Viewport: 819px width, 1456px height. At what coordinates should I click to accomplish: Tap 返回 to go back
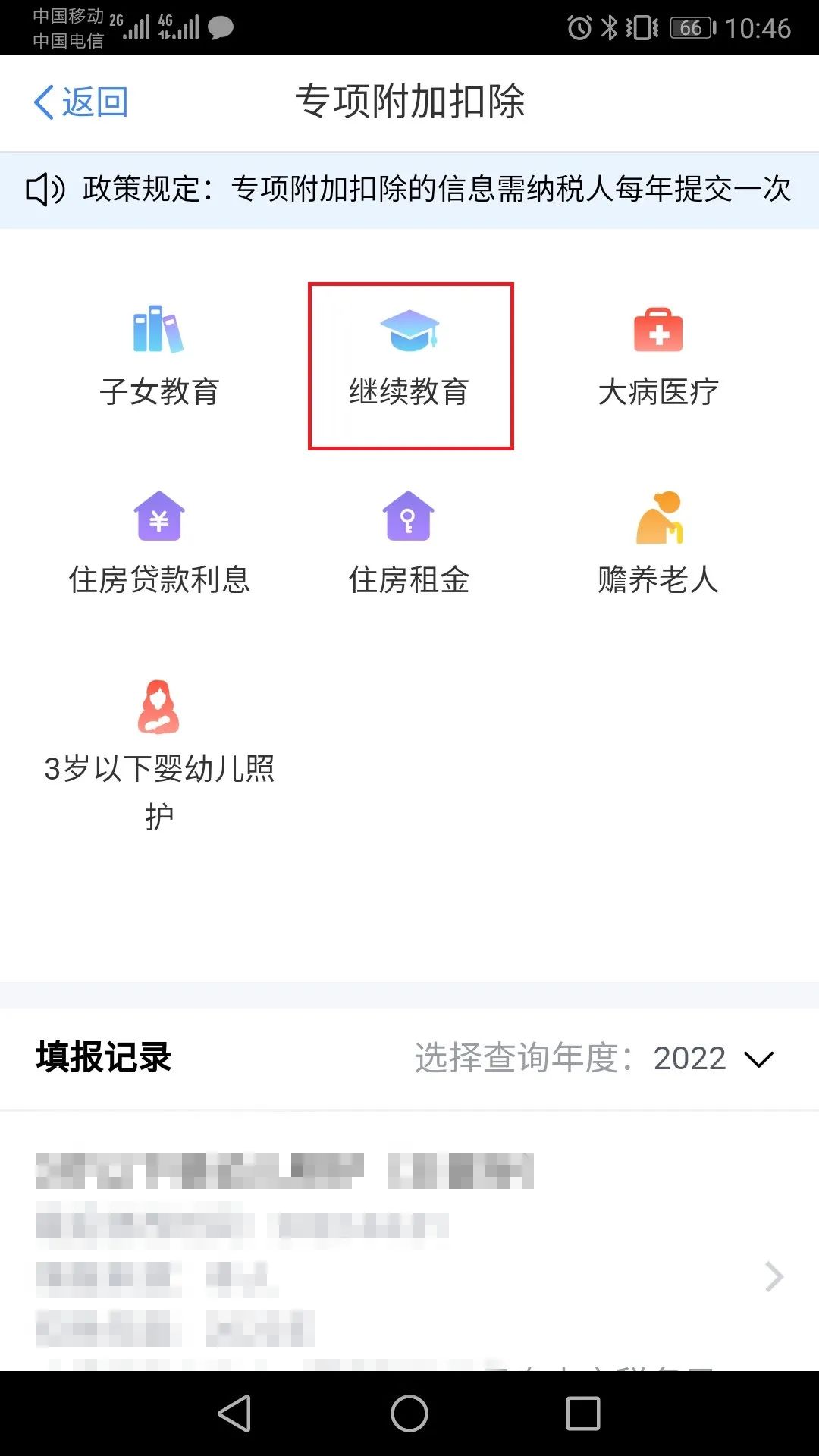pos(80,102)
